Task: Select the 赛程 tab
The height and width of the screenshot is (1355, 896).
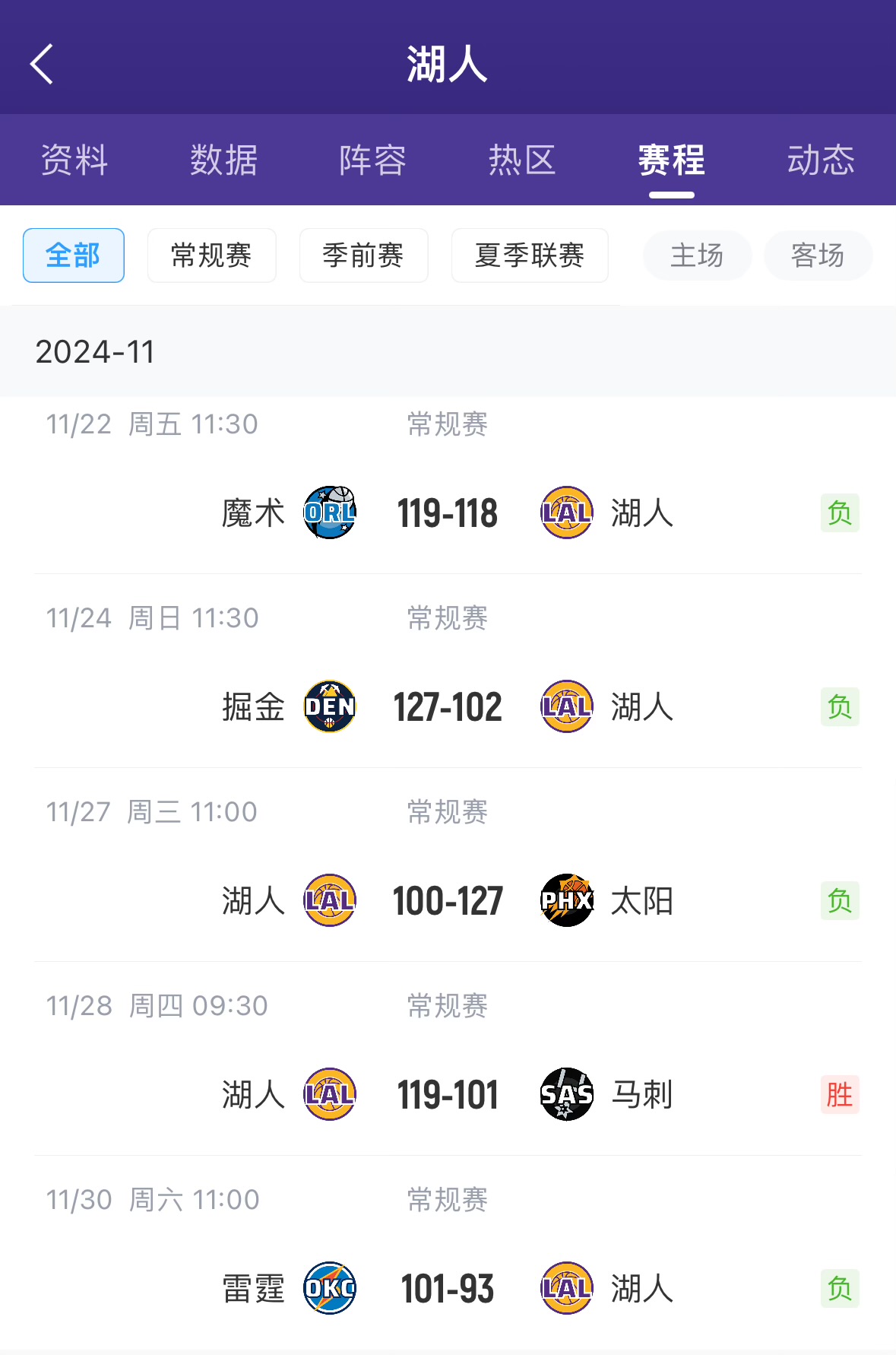Action: pos(671,160)
